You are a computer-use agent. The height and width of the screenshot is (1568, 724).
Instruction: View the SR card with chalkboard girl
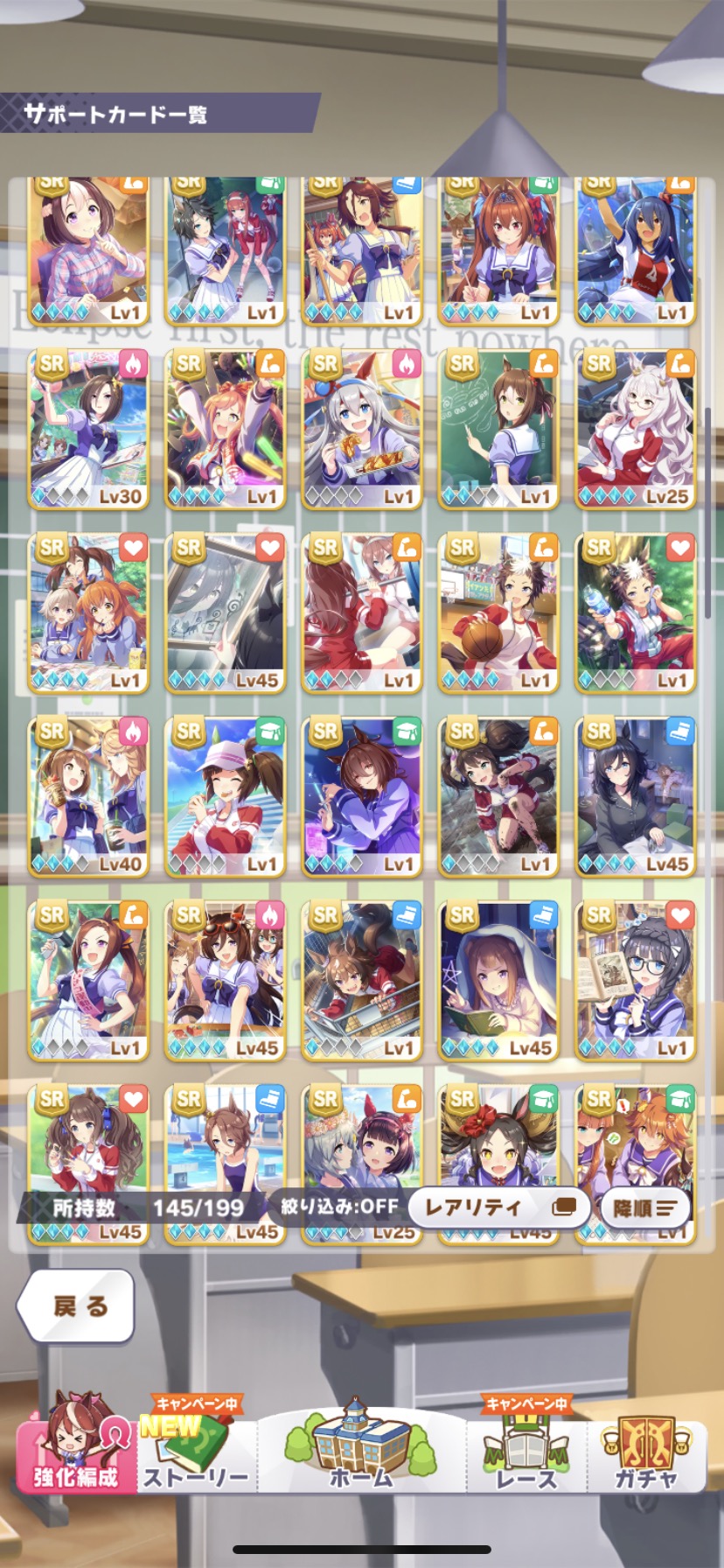coord(499,429)
